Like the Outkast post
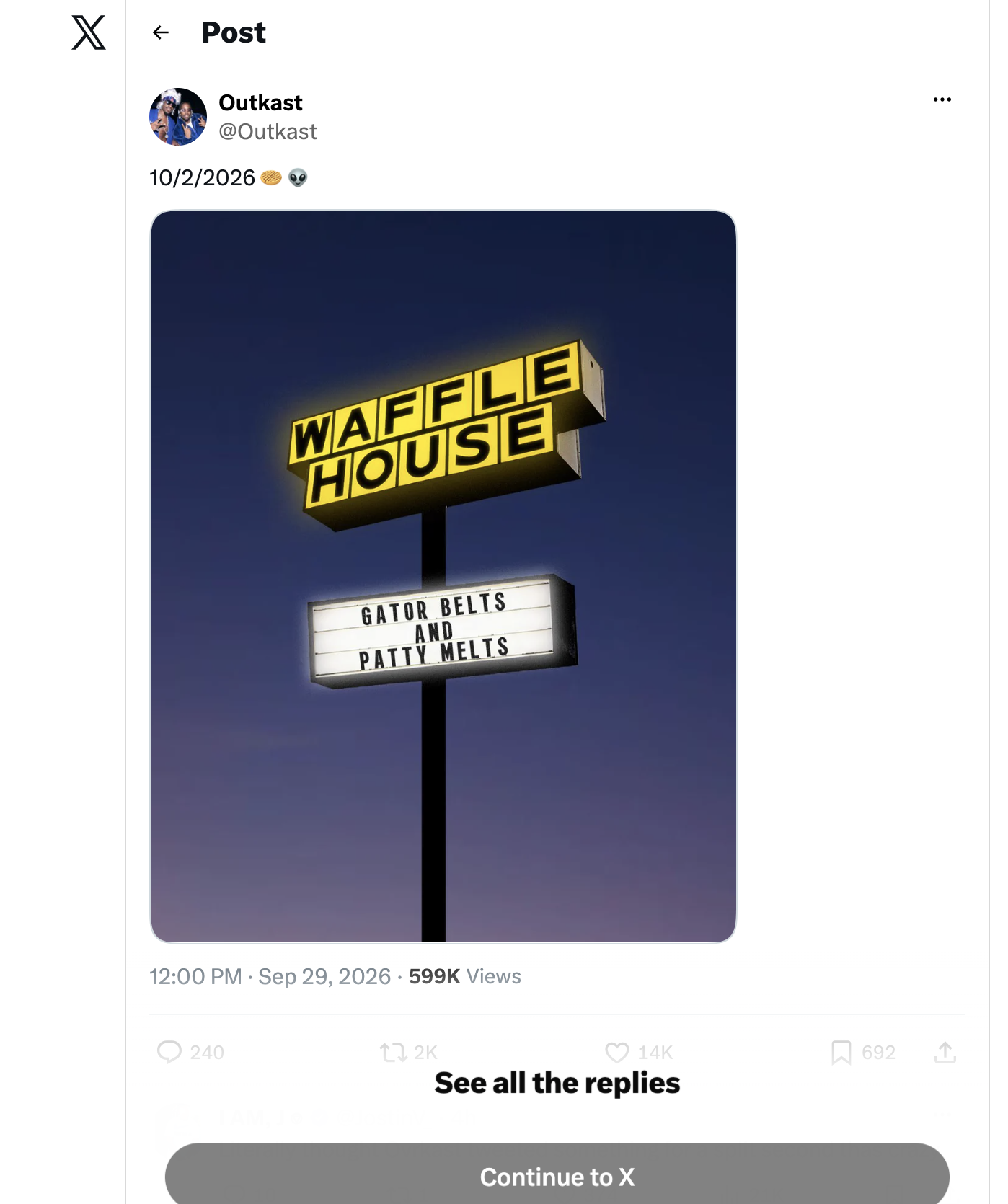The width and height of the screenshot is (1008, 1204). 616,1053
